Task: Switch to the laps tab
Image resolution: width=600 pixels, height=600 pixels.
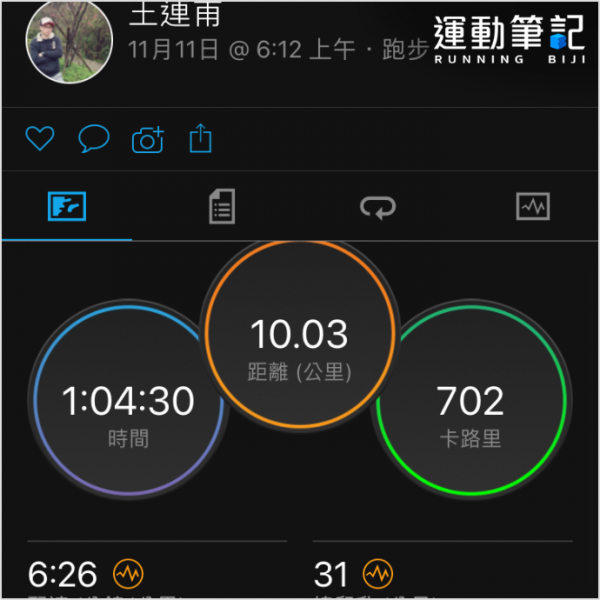Action: click(x=378, y=207)
